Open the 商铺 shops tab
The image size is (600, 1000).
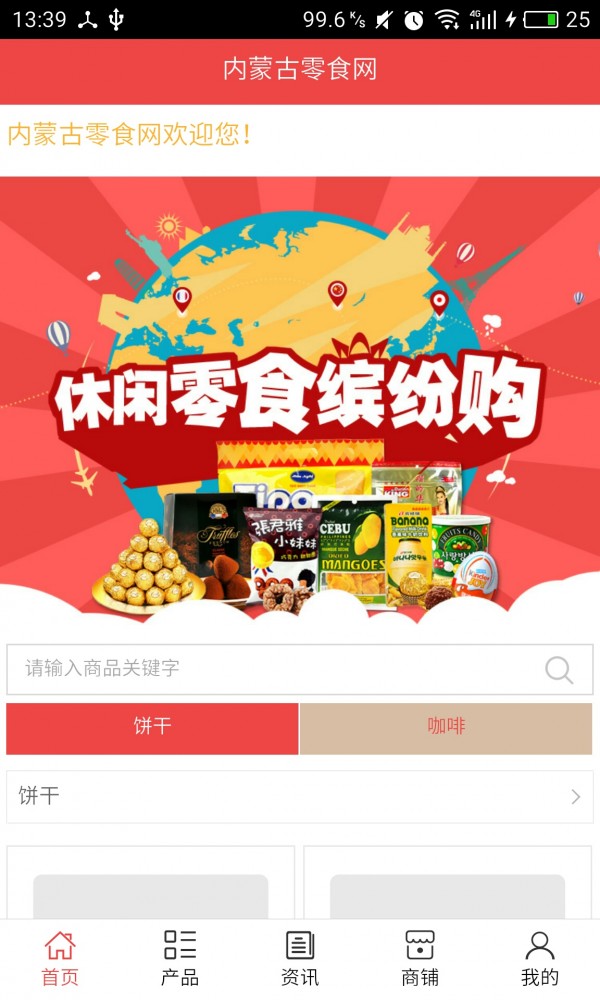tap(420, 959)
